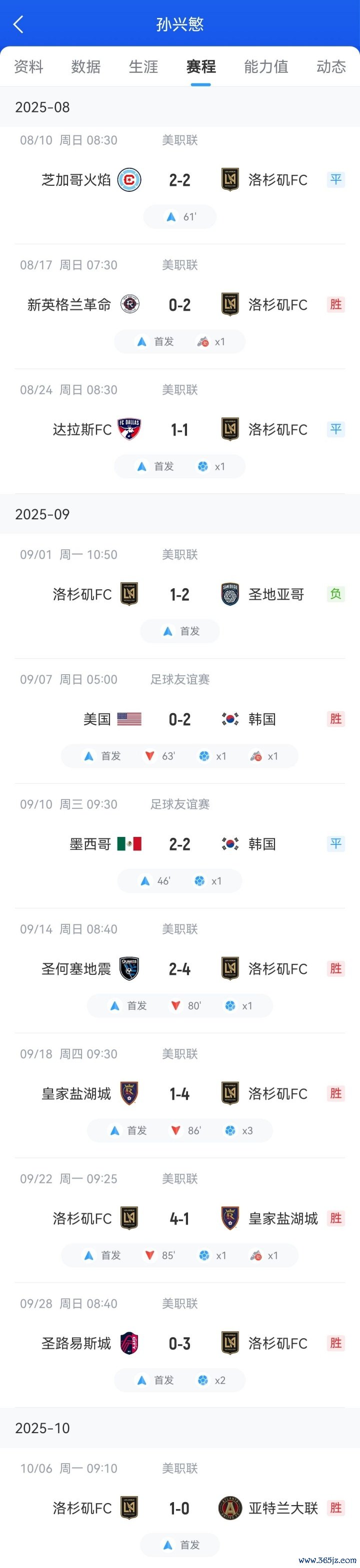Open the 芝加哥火焰 vs 洛杉矶FC match
The width and height of the screenshot is (360, 1568).
[179, 180]
